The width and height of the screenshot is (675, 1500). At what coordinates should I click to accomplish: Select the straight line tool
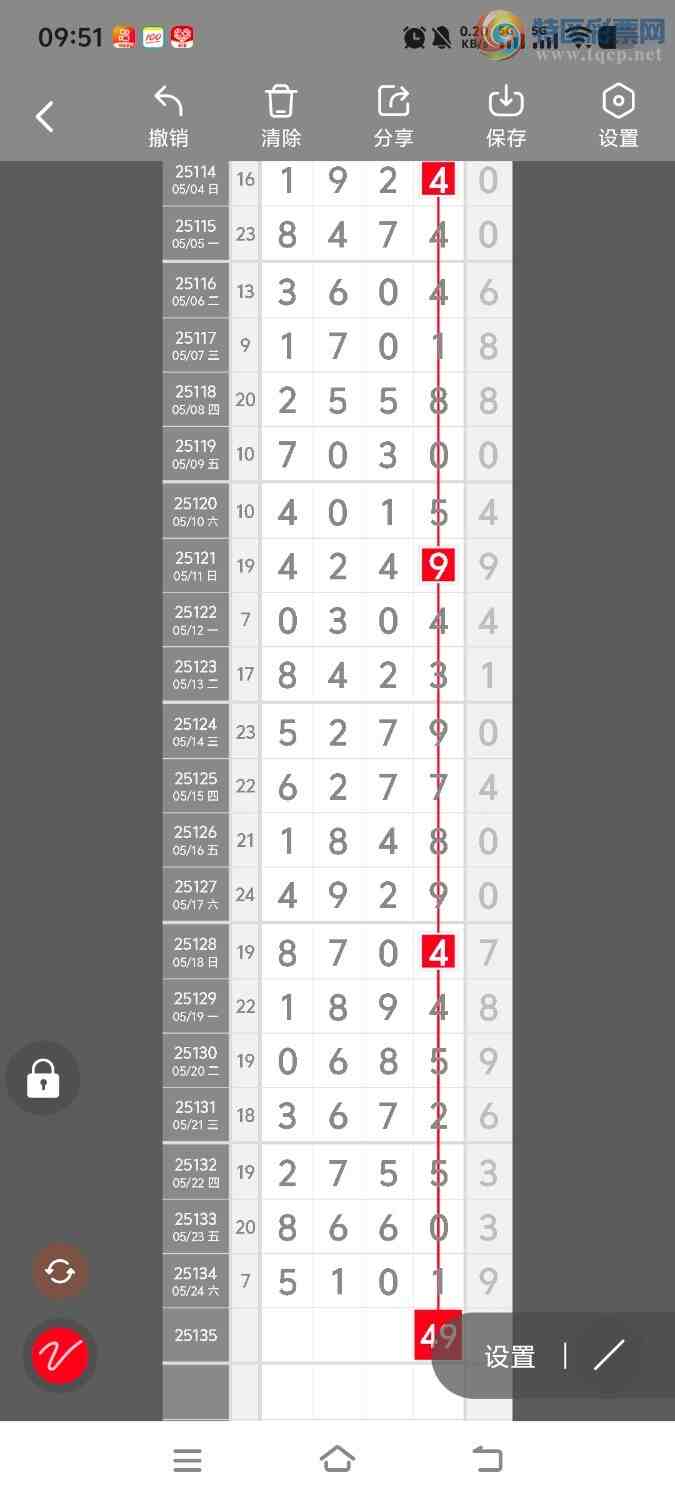(x=609, y=1356)
